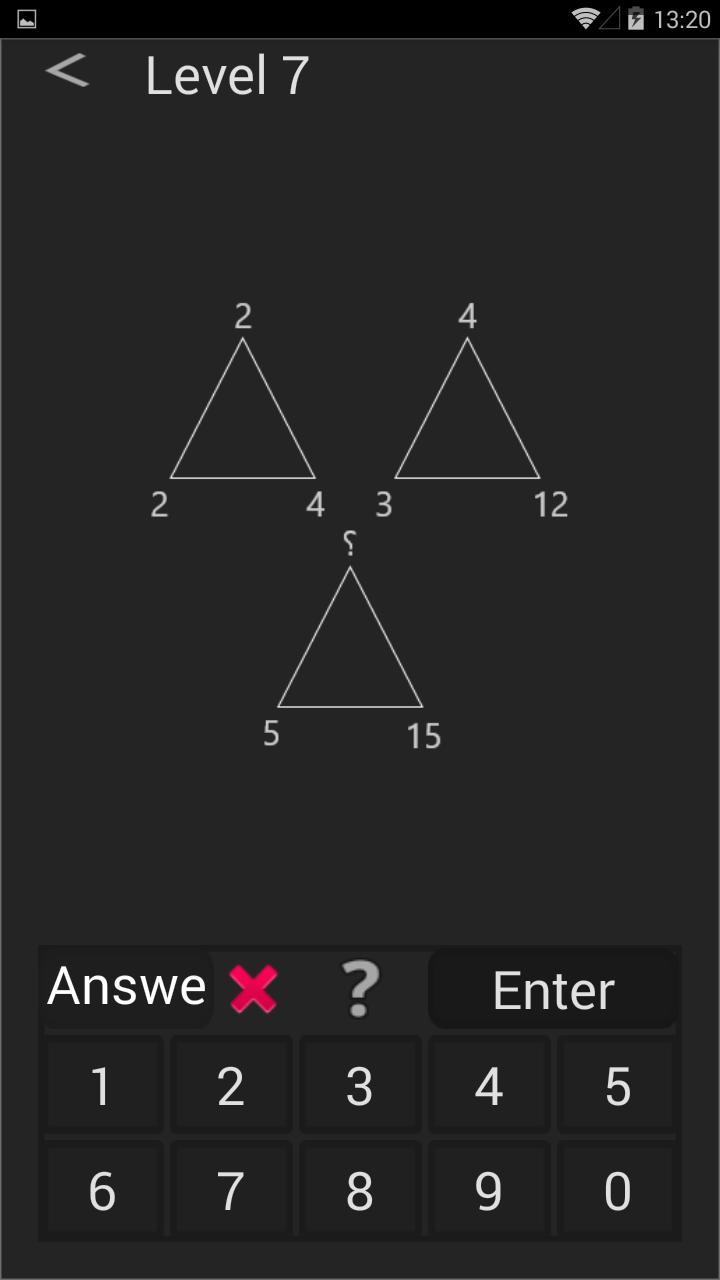This screenshot has width=720, height=1280.
Task: Open the question mark hint
Action: coord(360,988)
